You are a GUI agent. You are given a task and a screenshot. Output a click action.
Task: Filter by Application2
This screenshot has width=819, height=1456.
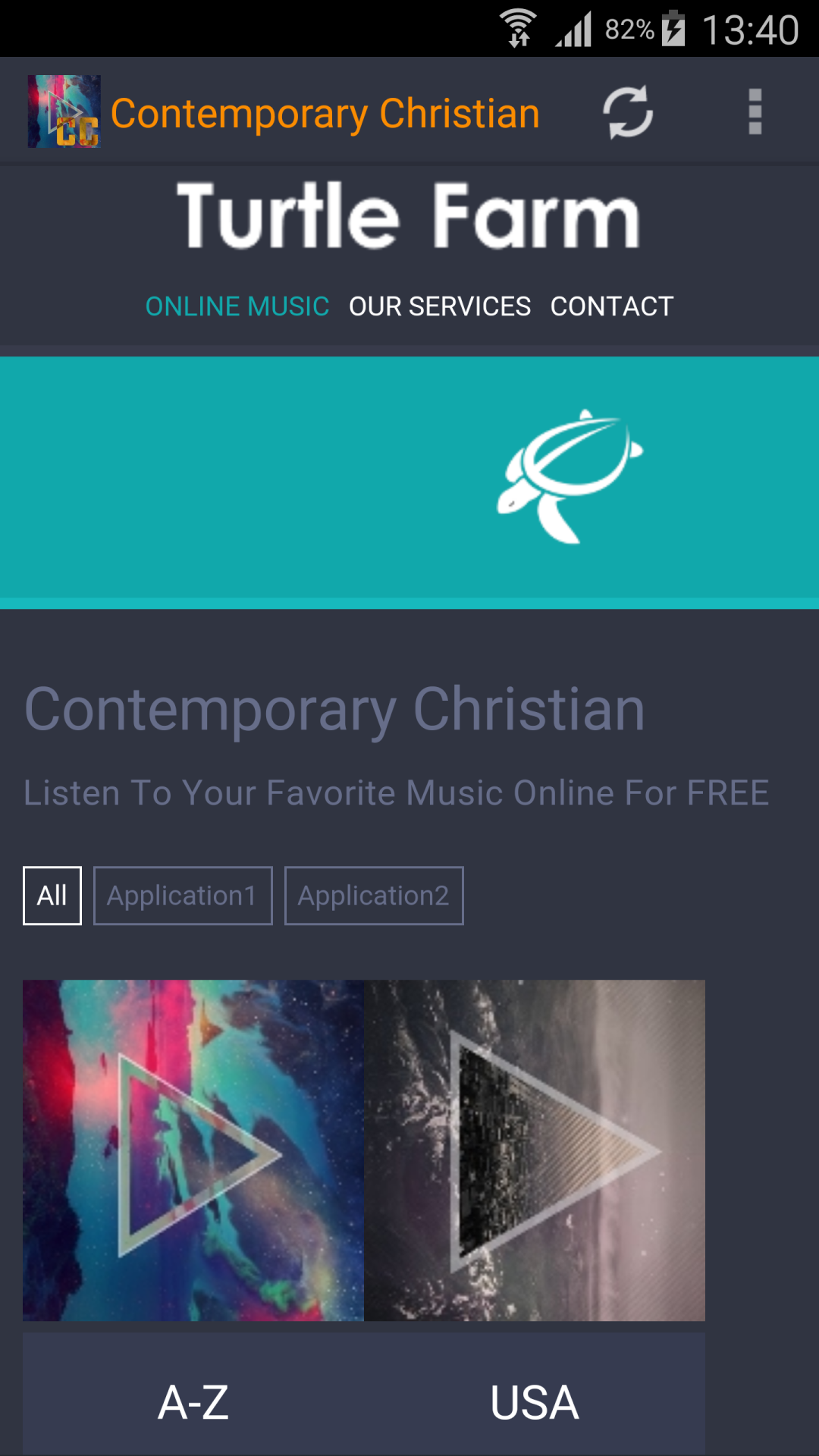374,896
